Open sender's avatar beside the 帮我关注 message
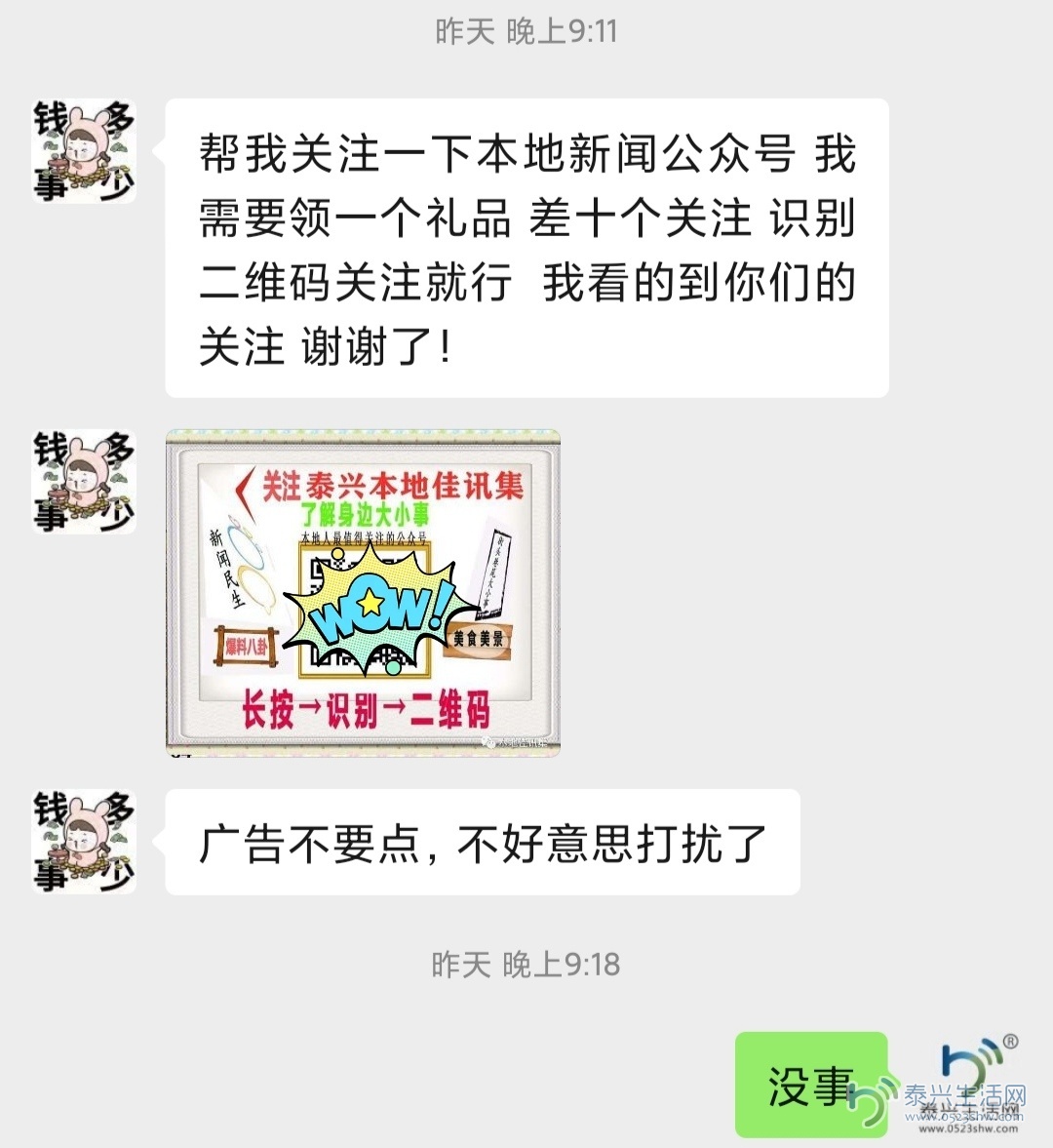The height and width of the screenshot is (1148, 1053). [x=85, y=151]
